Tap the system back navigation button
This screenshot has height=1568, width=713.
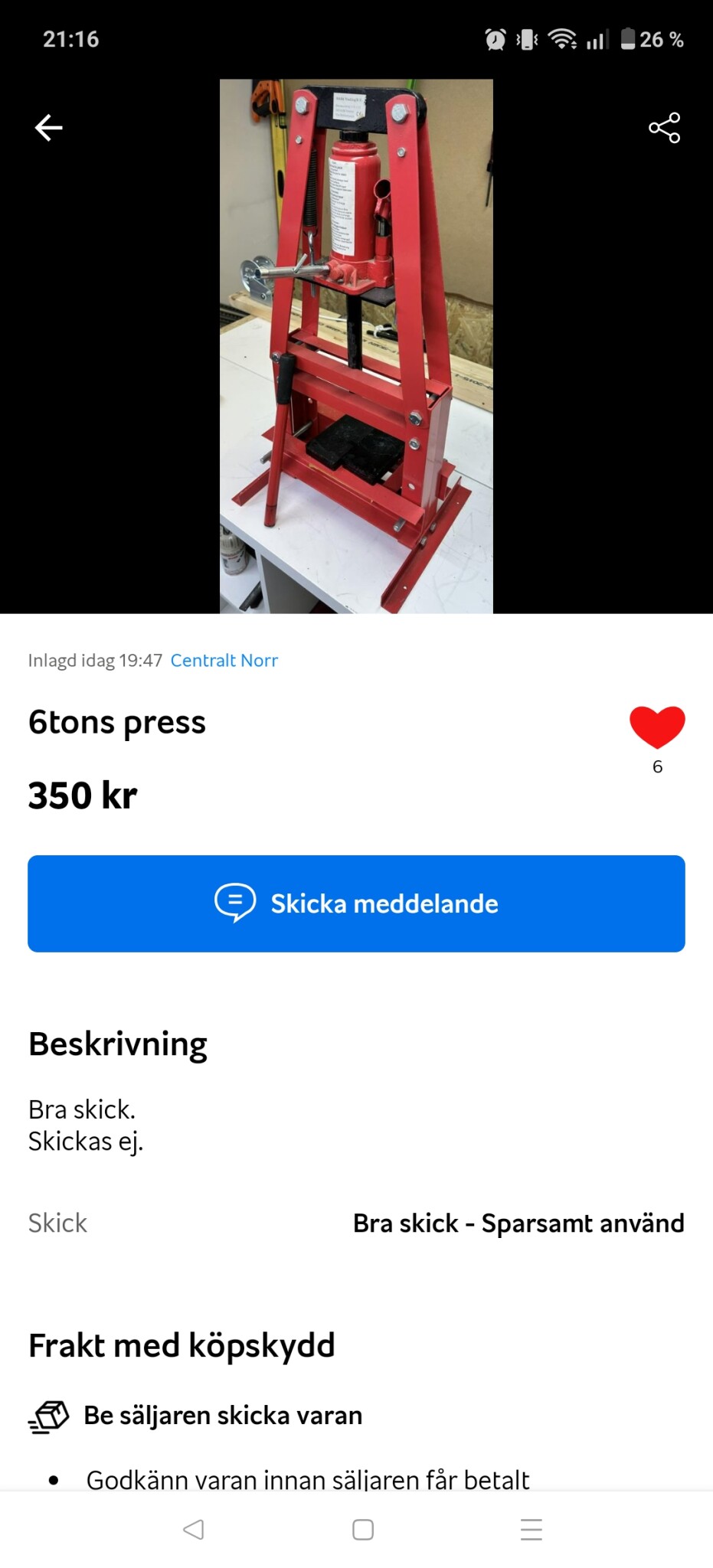click(x=193, y=1530)
